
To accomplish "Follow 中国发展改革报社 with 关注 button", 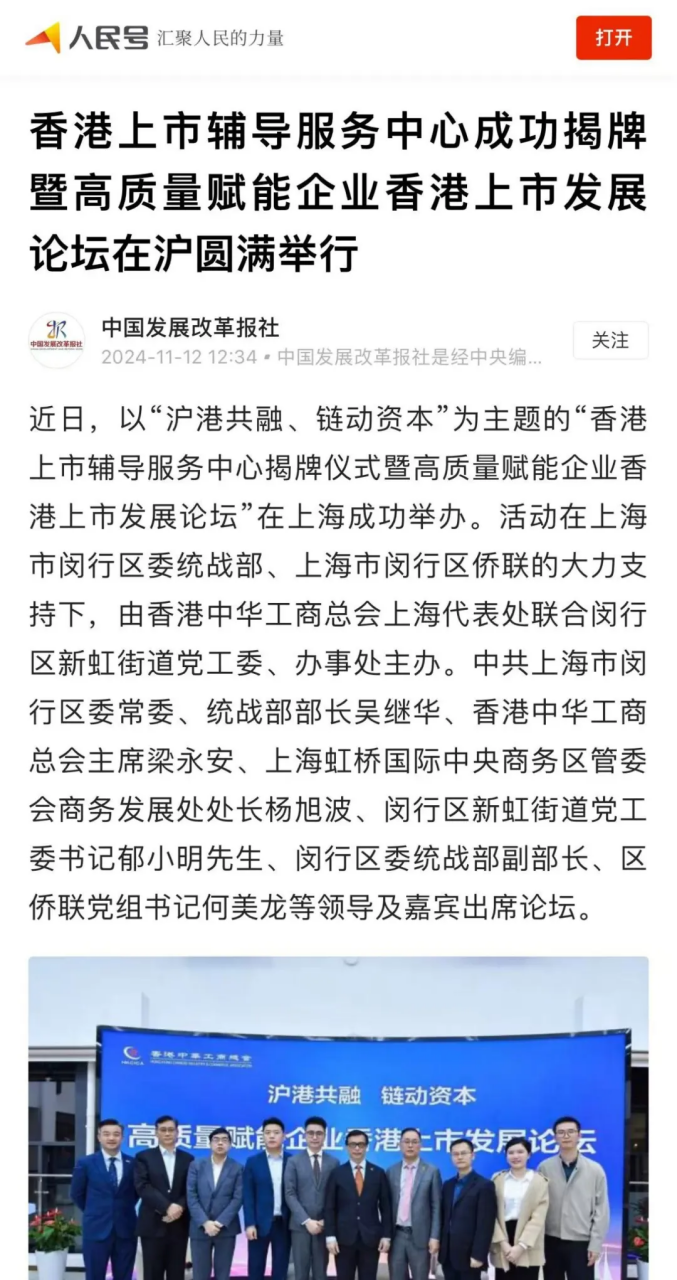I will point(610,341).
